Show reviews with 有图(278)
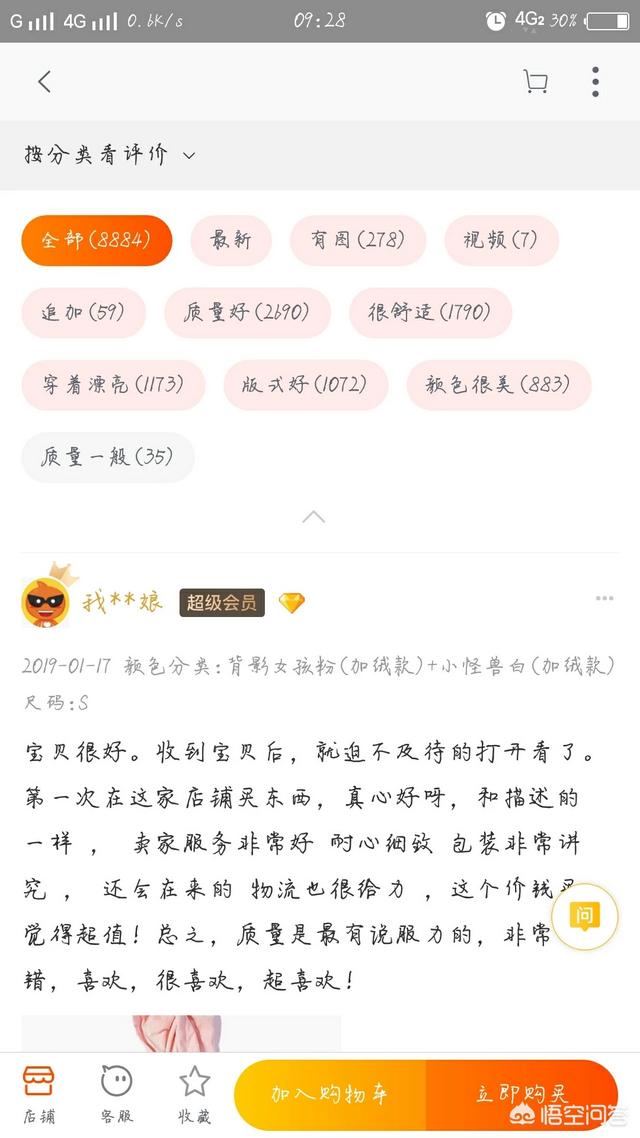The width and height of the screenshot is (640, 1138). point(357,240)
